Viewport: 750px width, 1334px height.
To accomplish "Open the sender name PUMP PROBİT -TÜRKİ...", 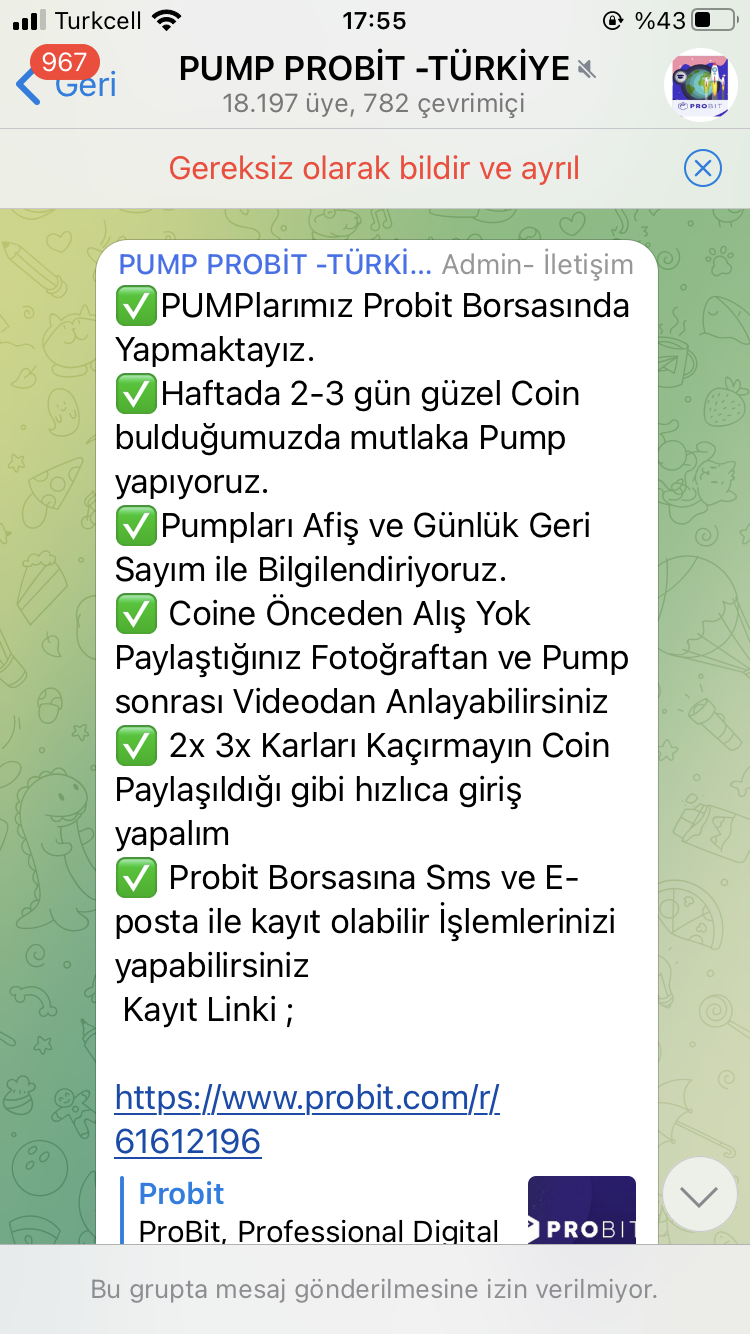I will (275, 264).
